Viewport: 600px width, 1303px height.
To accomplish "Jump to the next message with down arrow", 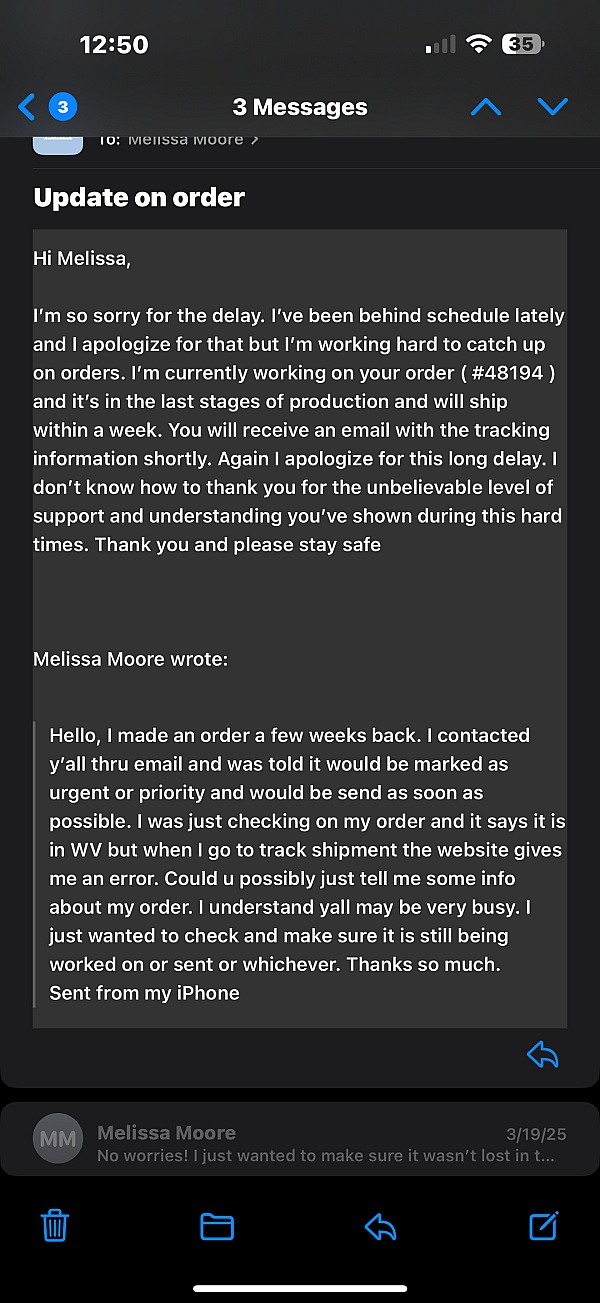I will pyautogui.click(x=552, y=107).
